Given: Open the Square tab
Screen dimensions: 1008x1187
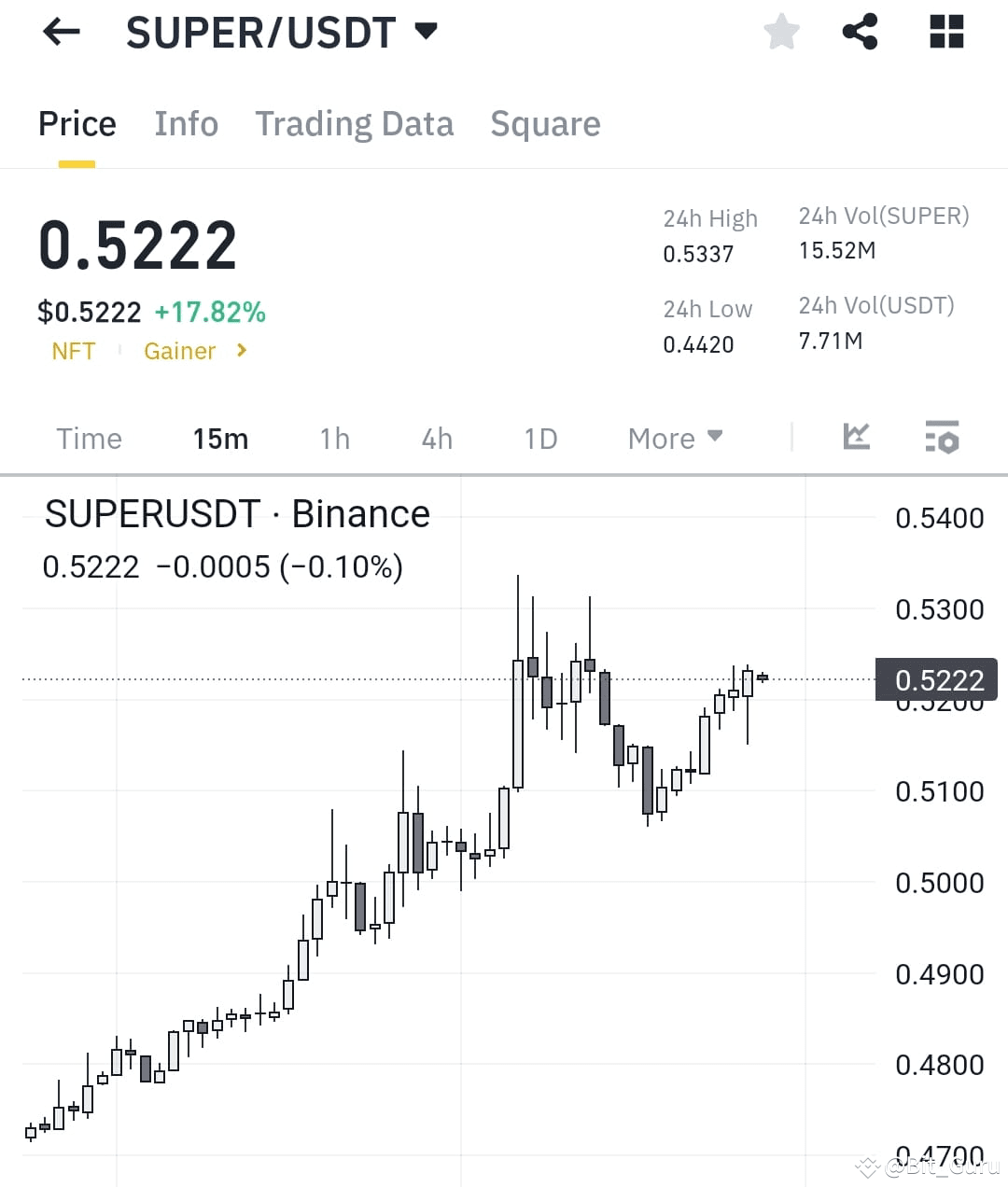Looking at the screenshot, I should [545, 123].
